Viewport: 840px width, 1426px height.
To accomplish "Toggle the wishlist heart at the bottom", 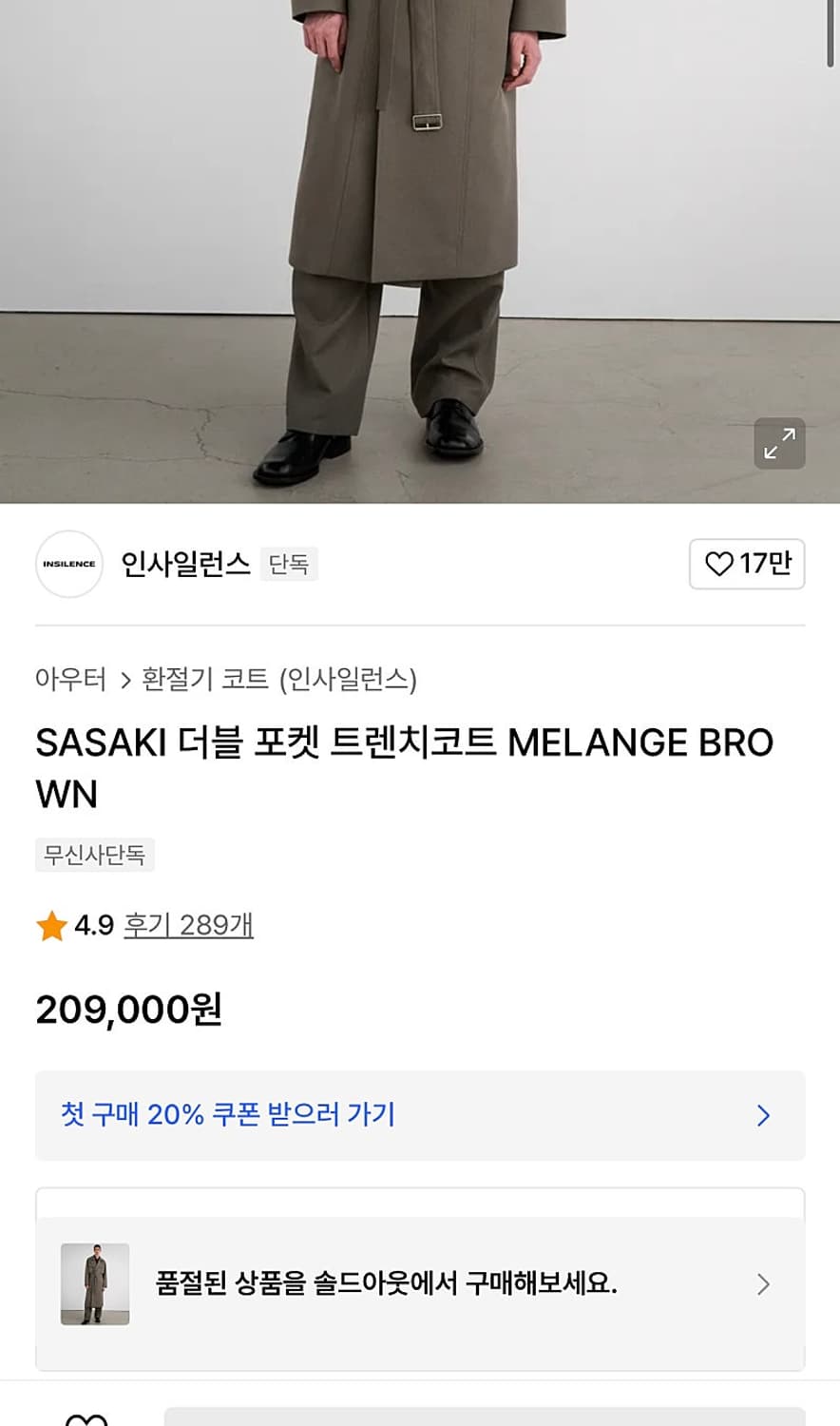I will pos(84,1416).
